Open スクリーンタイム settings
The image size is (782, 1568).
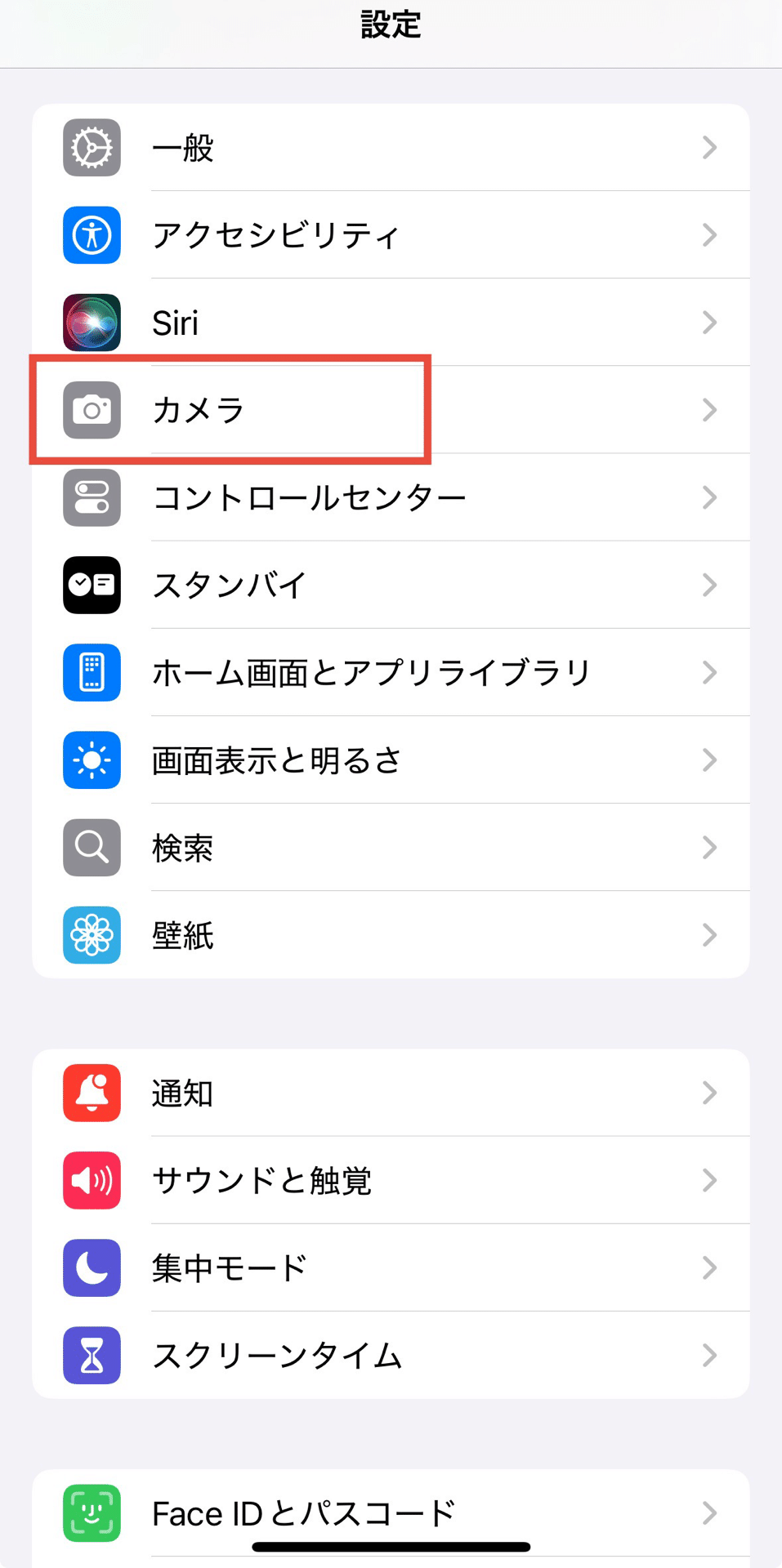click(x=391, y=1355)
